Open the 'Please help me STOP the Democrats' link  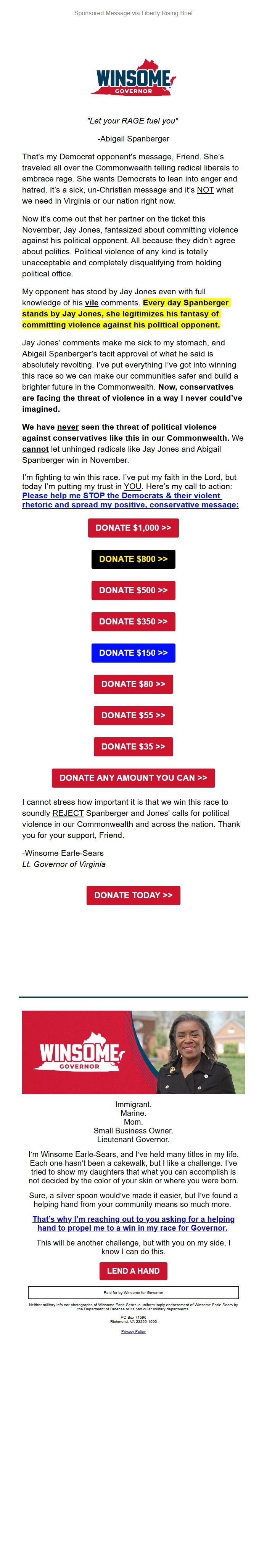tap(122, 500)
